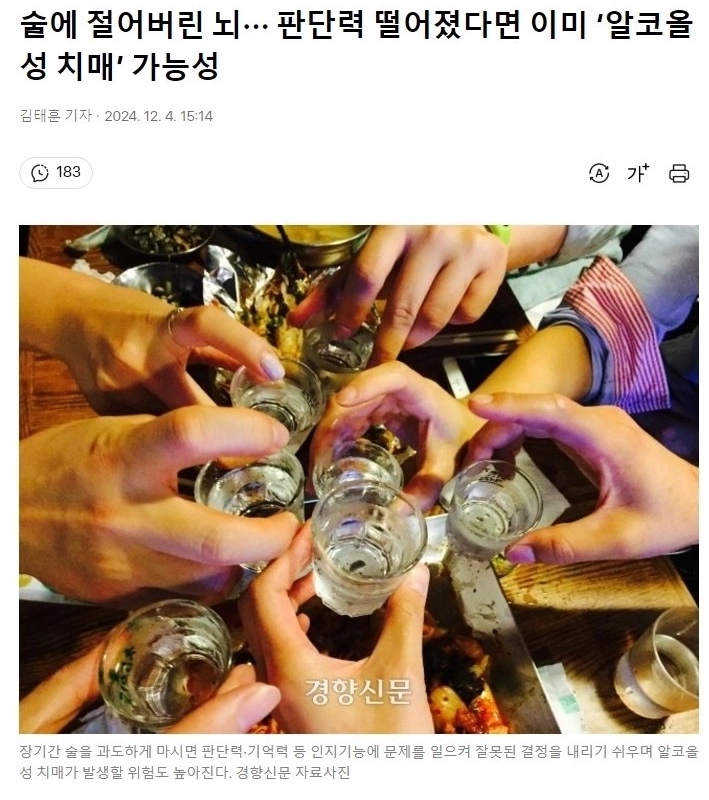Print this article
This screenshot has width=709, height=800.
[x=679, y=173]
